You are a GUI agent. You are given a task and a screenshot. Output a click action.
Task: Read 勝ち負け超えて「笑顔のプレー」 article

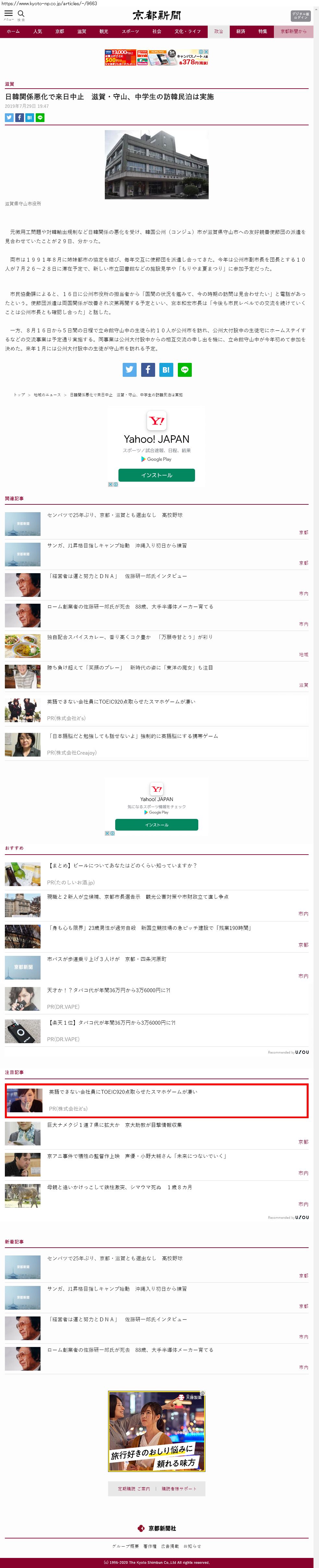click(130, 667)
